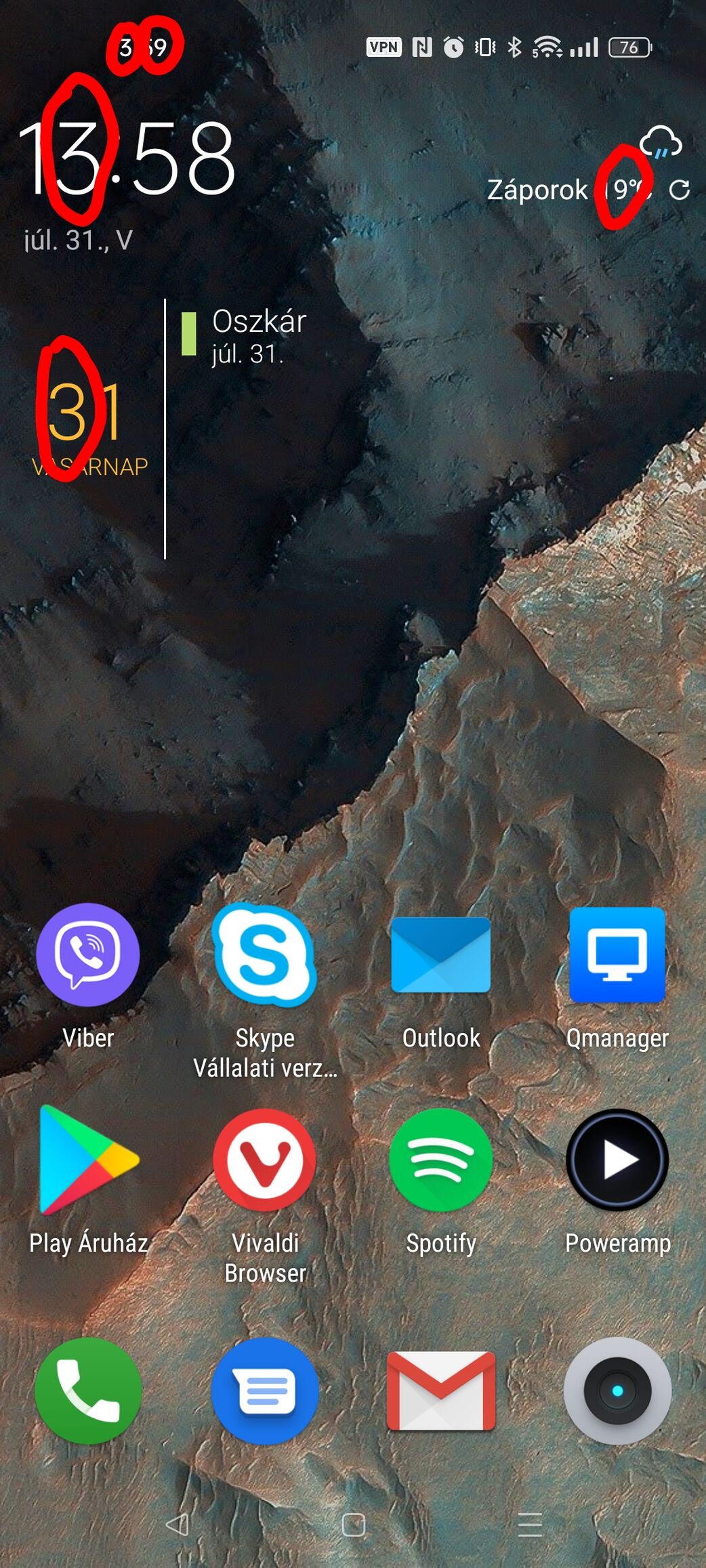The width and height of the screenshot is (706, 1568).
Task: Open the Oszkár calendar entry
Action: 259,335
